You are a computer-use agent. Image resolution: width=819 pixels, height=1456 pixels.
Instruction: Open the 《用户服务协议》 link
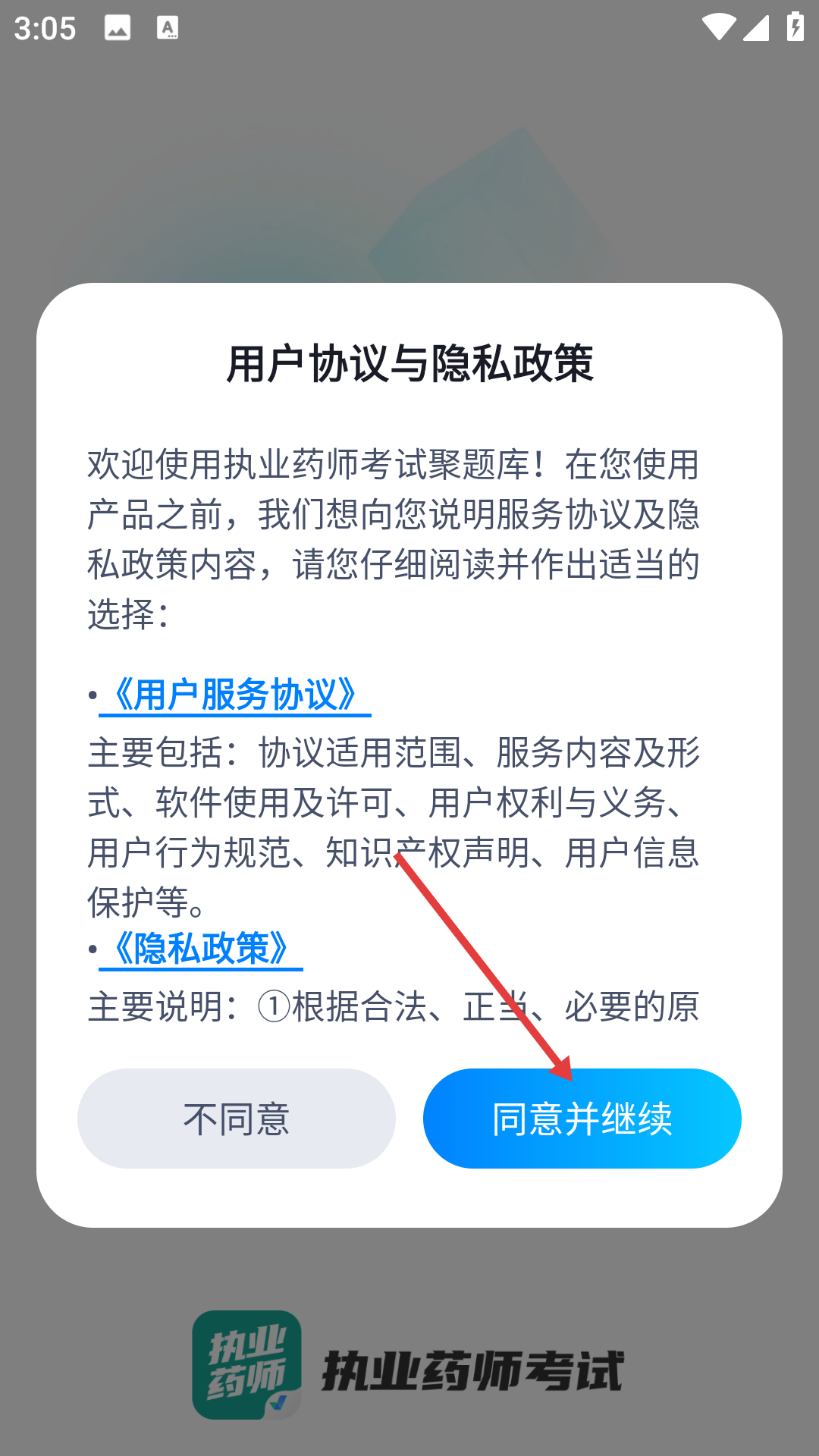pos(234,694)
